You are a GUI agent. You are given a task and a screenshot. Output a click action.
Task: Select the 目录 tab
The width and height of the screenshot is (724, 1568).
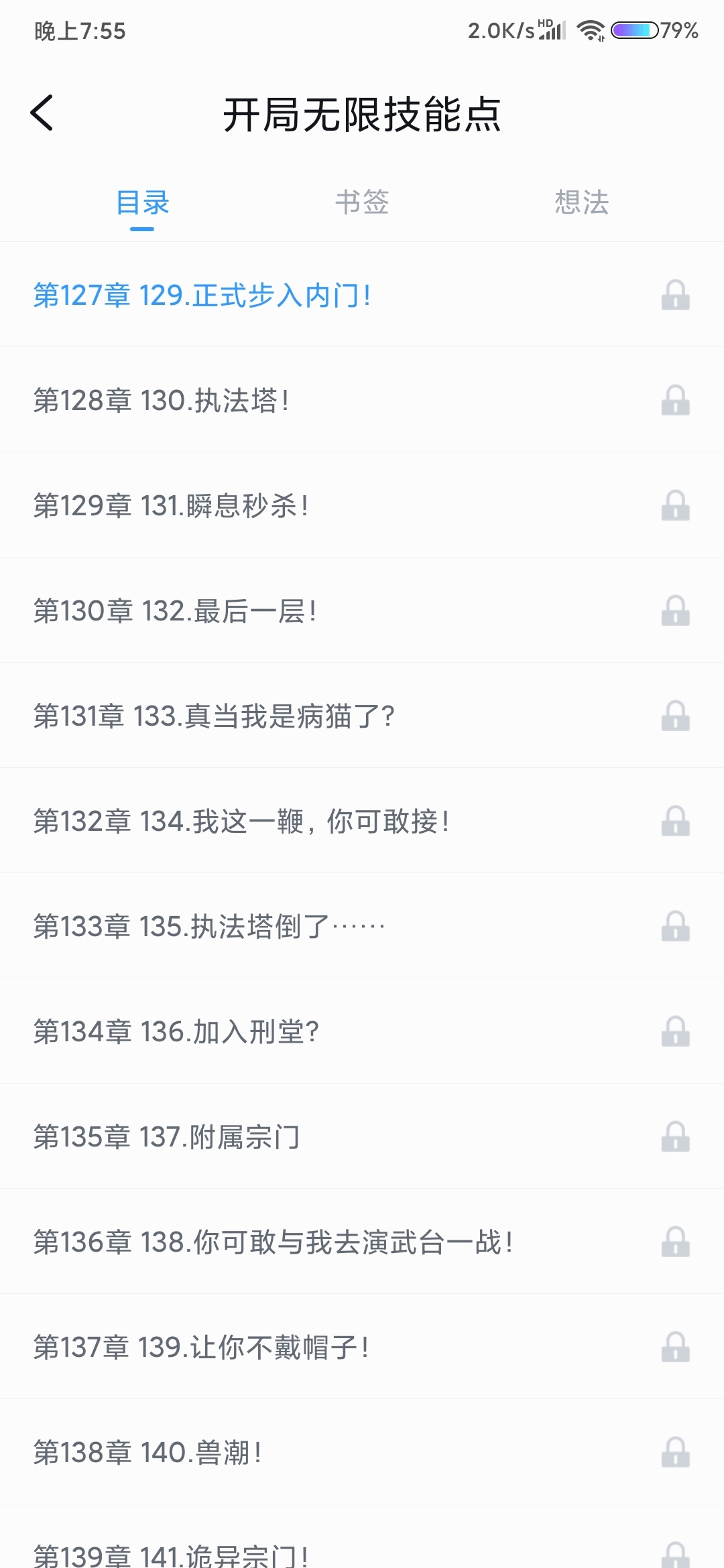142,202
